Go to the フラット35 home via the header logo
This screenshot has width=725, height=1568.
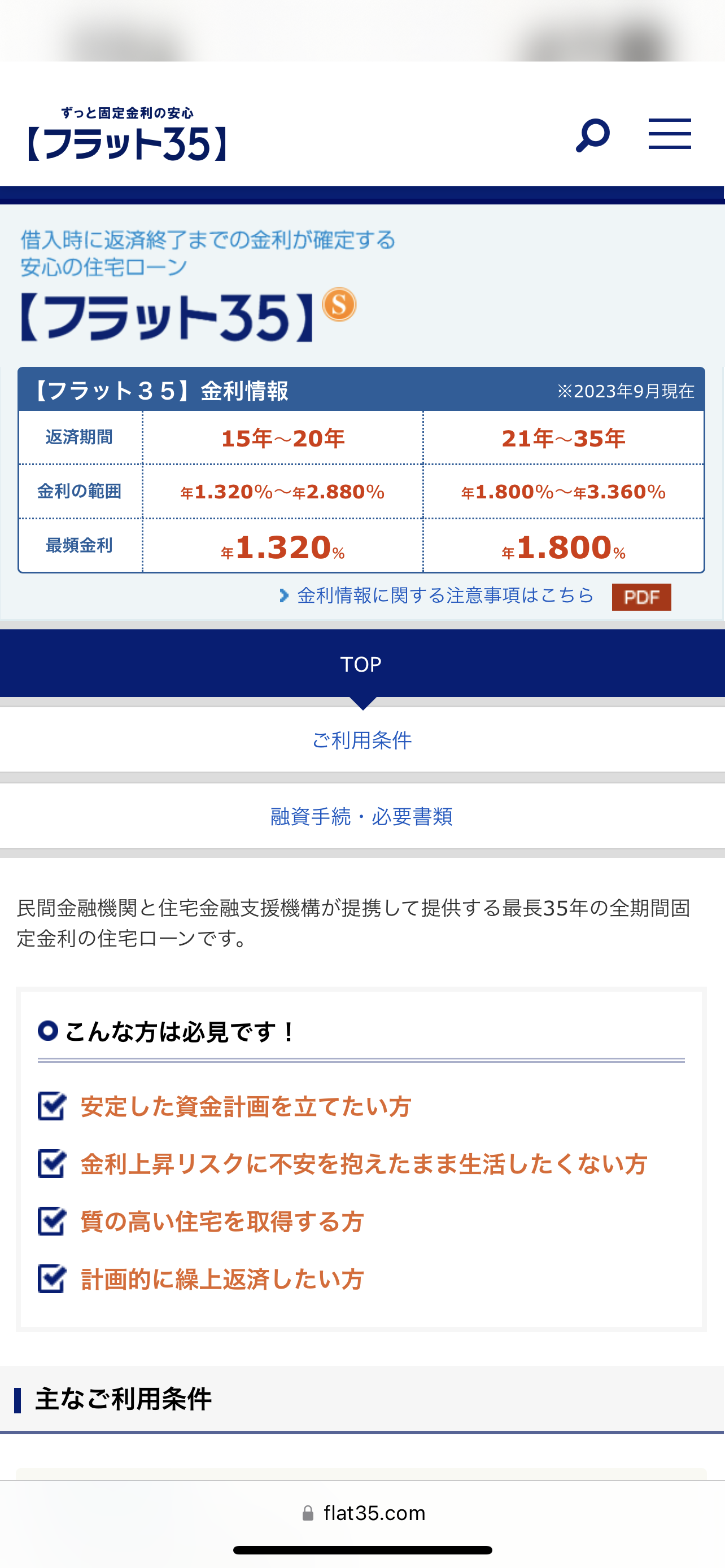(x=127, y=135)
